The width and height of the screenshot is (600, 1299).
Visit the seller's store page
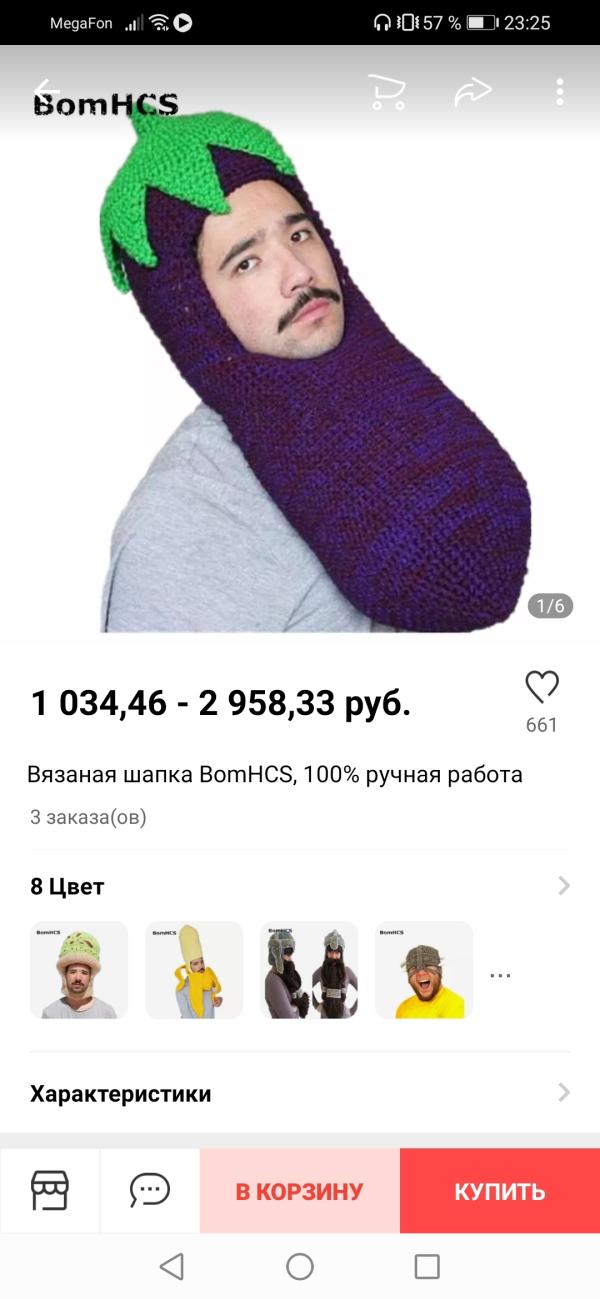tap(50, 1190)
